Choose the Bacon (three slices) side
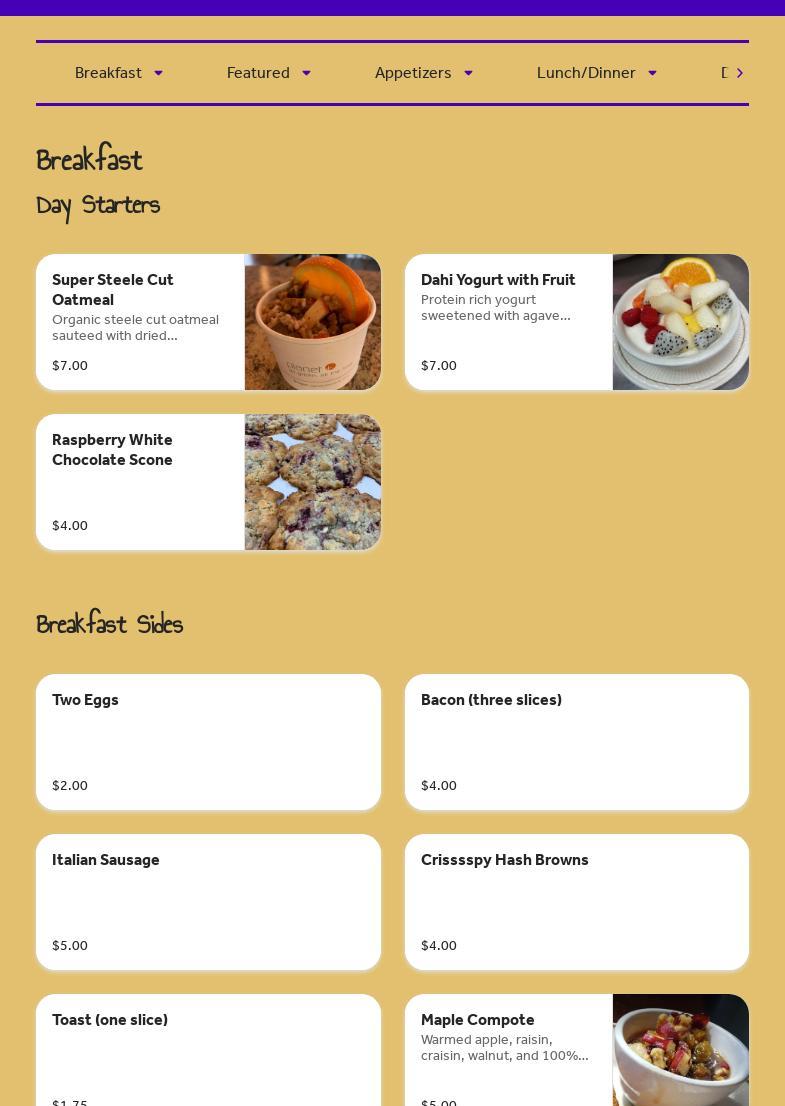The height and width of the screenshot is (1106, 785). click(x=576, y=742)
